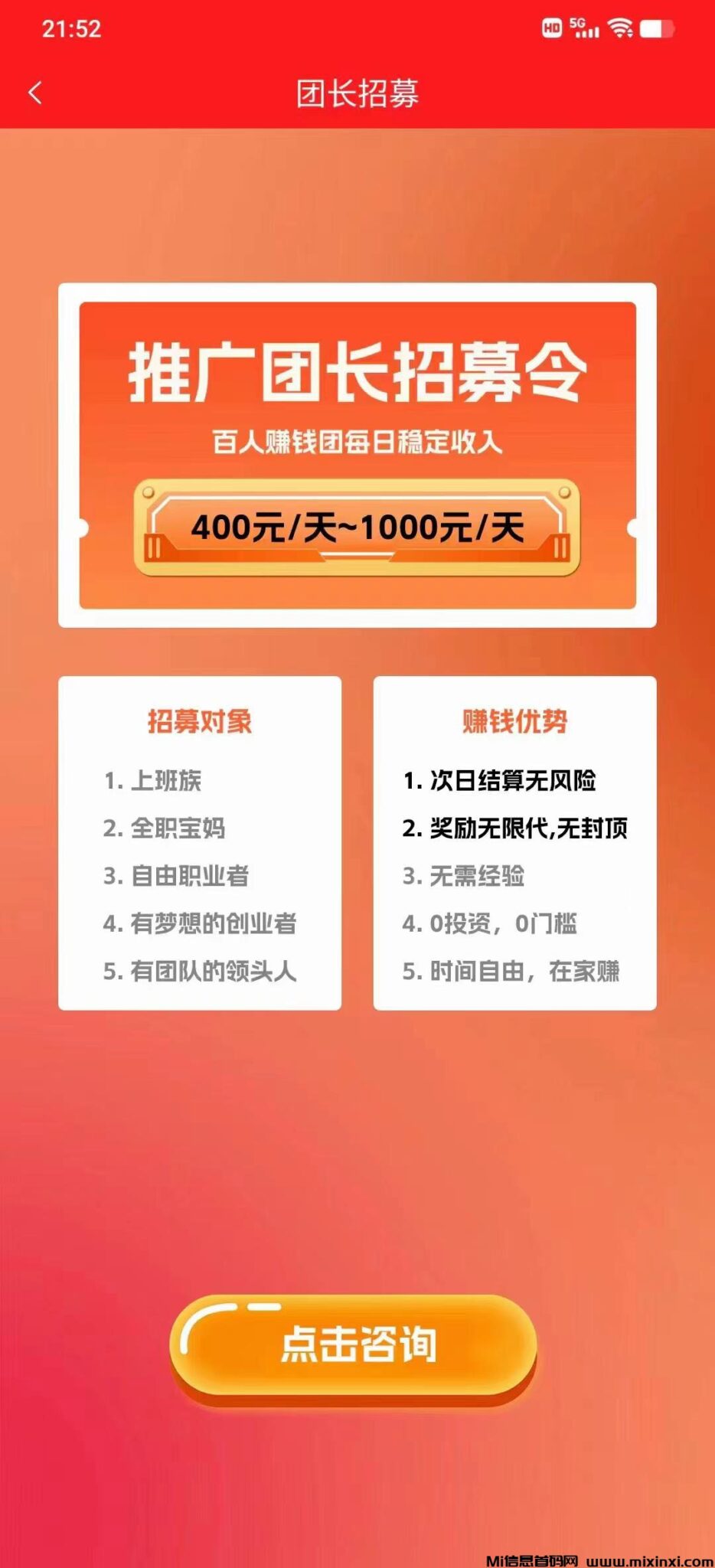The height and width of the screenshot is (1568, 715).
Task: Go back from the 团长招募 page
Action: coord(35,93)
